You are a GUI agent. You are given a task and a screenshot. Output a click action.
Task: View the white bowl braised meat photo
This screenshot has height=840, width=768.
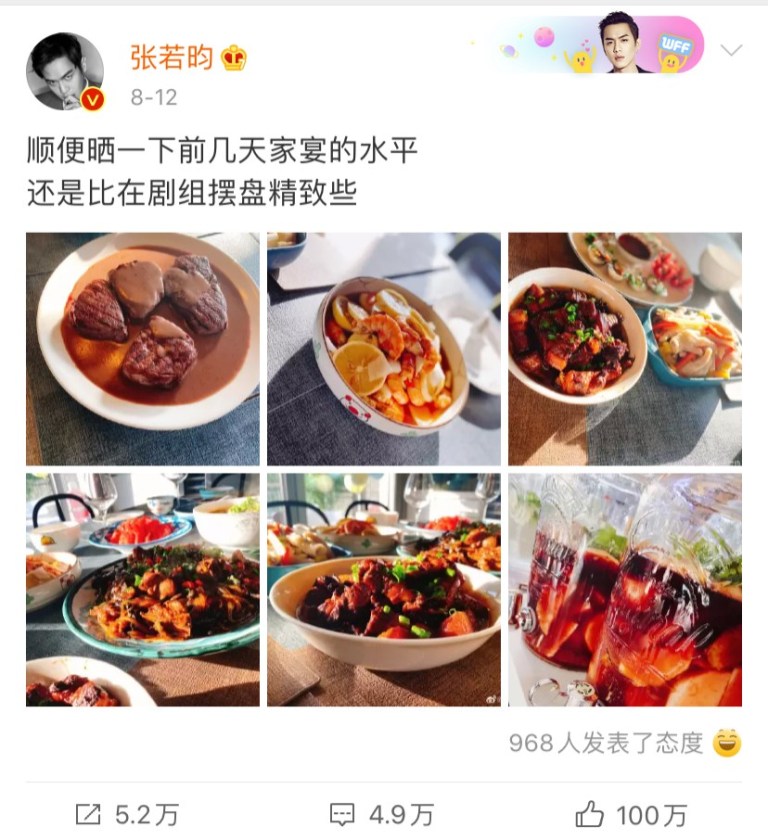pos(384,590)
